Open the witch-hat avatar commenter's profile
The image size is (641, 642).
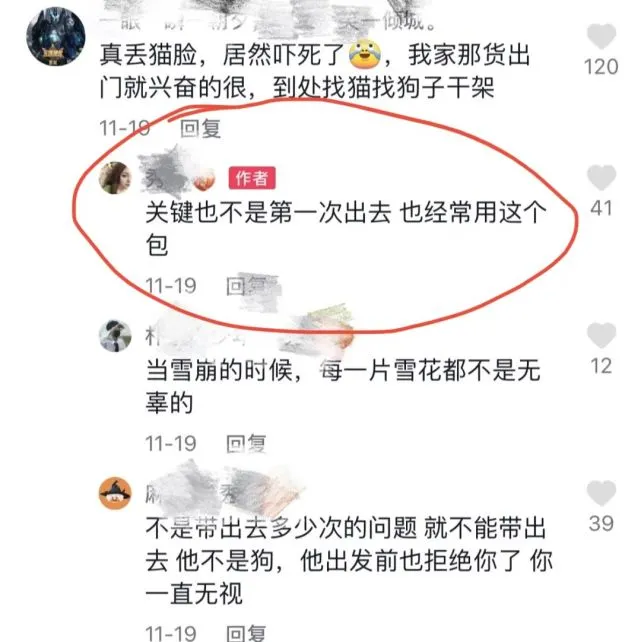coord(116,494)
